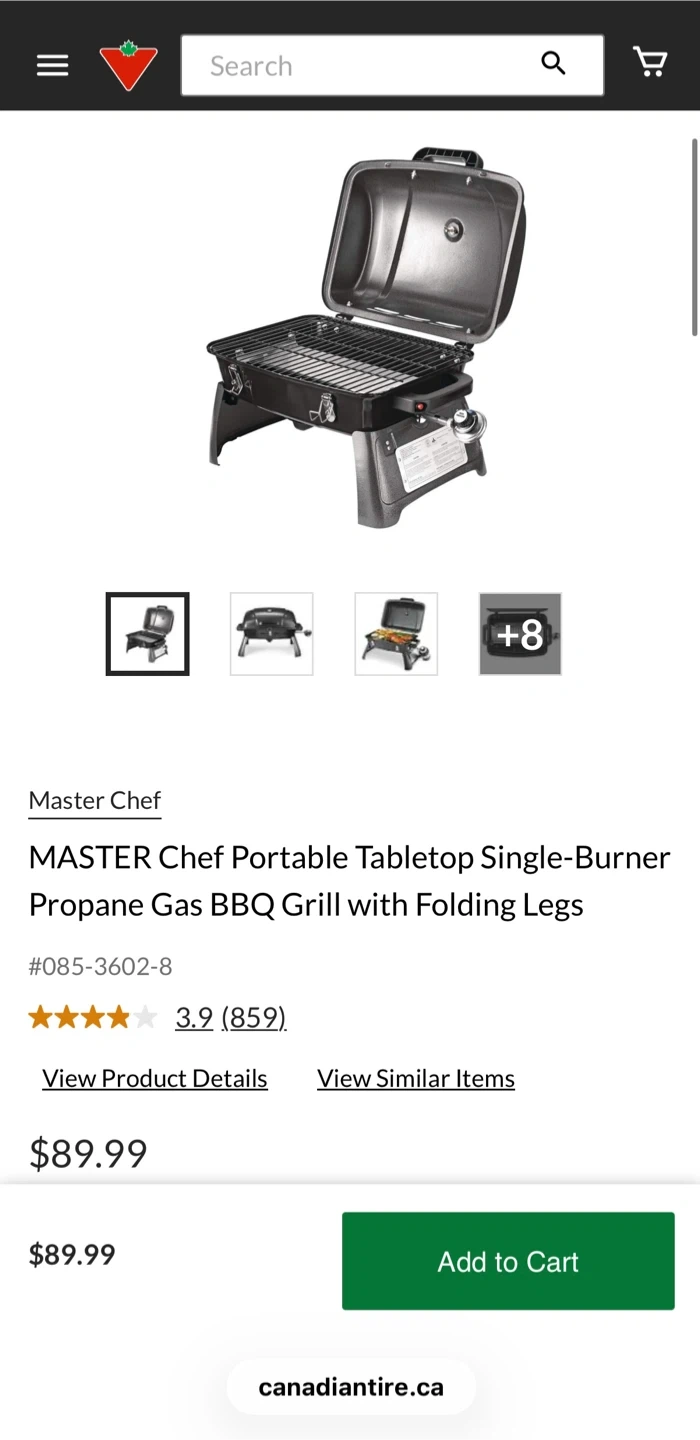Viewport: 700px width, 1440px height.
Task: Tap View Similar Items
Action: click(x=416, y=1079)
